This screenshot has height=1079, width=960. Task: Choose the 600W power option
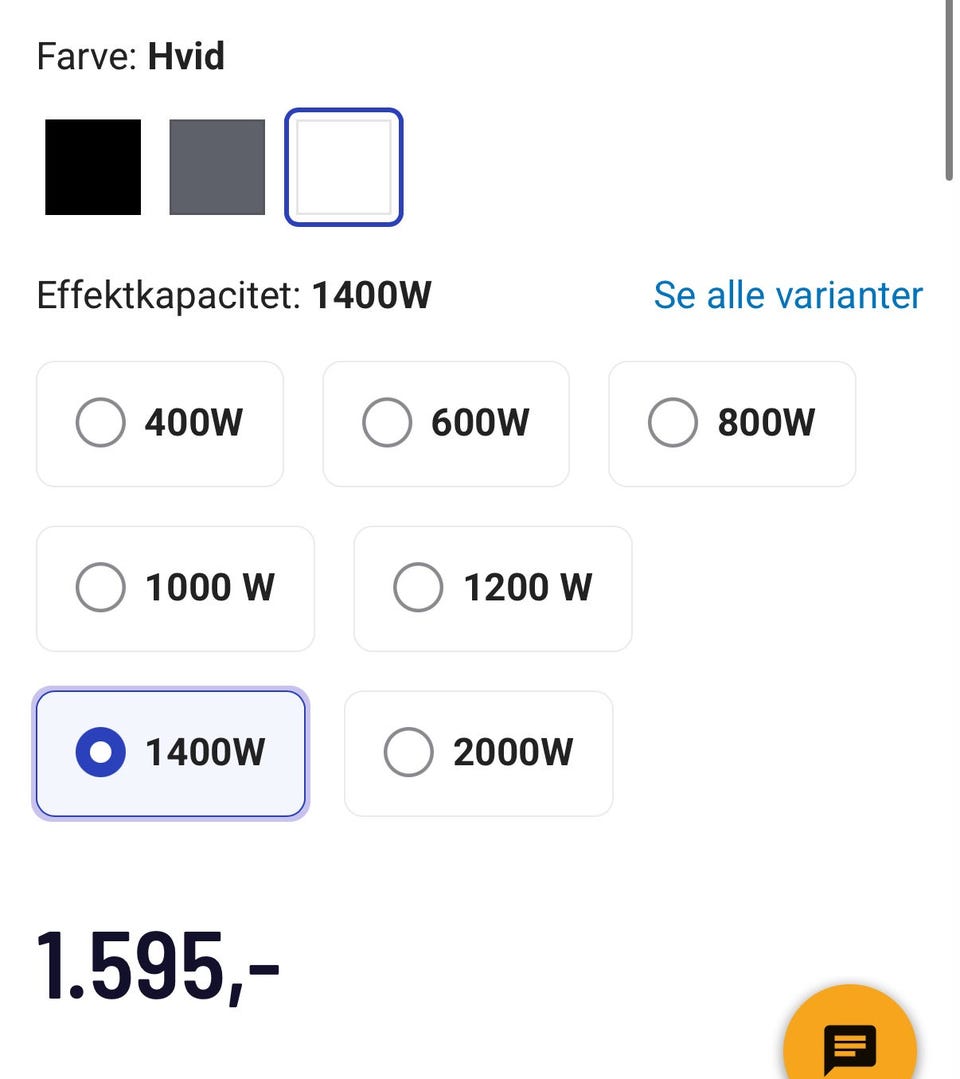(x=446, y=423)
